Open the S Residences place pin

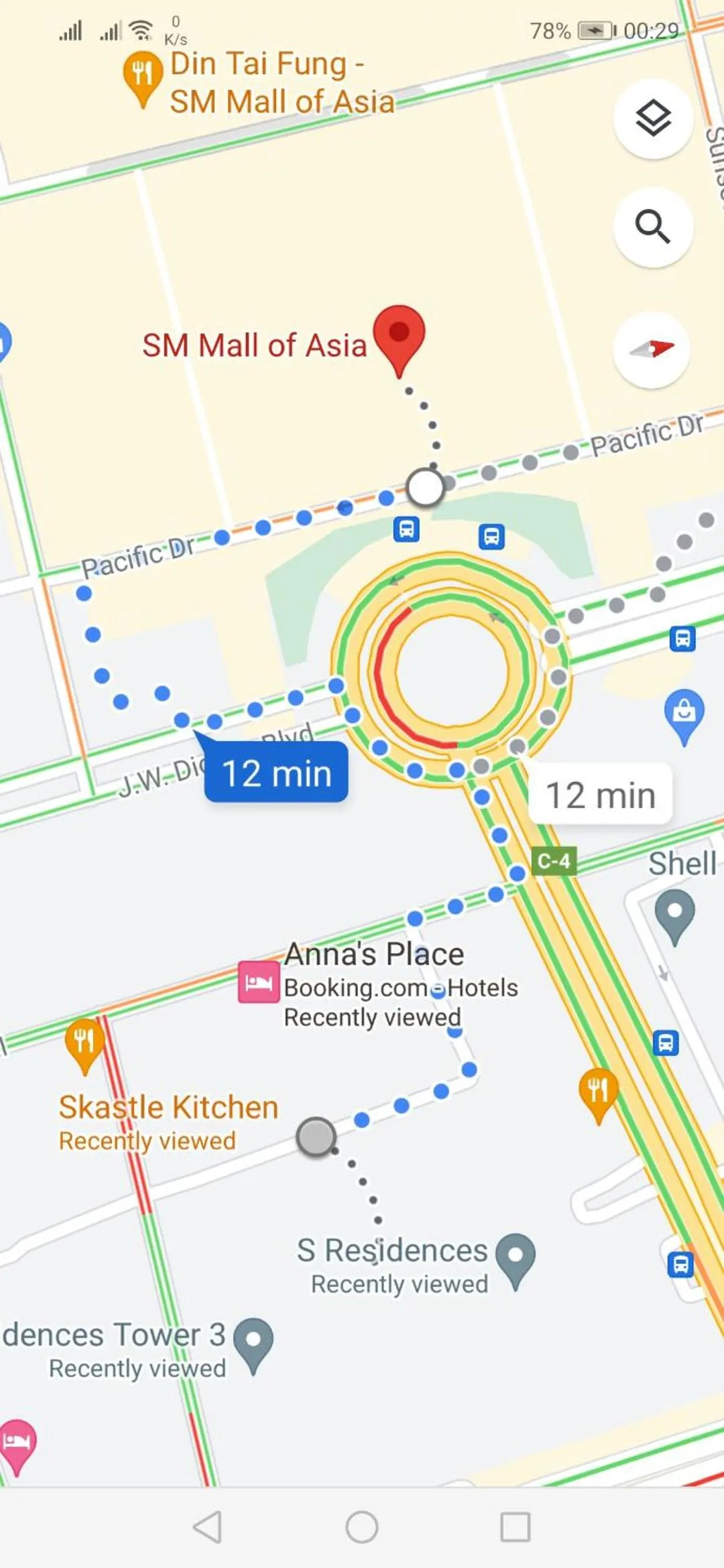515,1257
